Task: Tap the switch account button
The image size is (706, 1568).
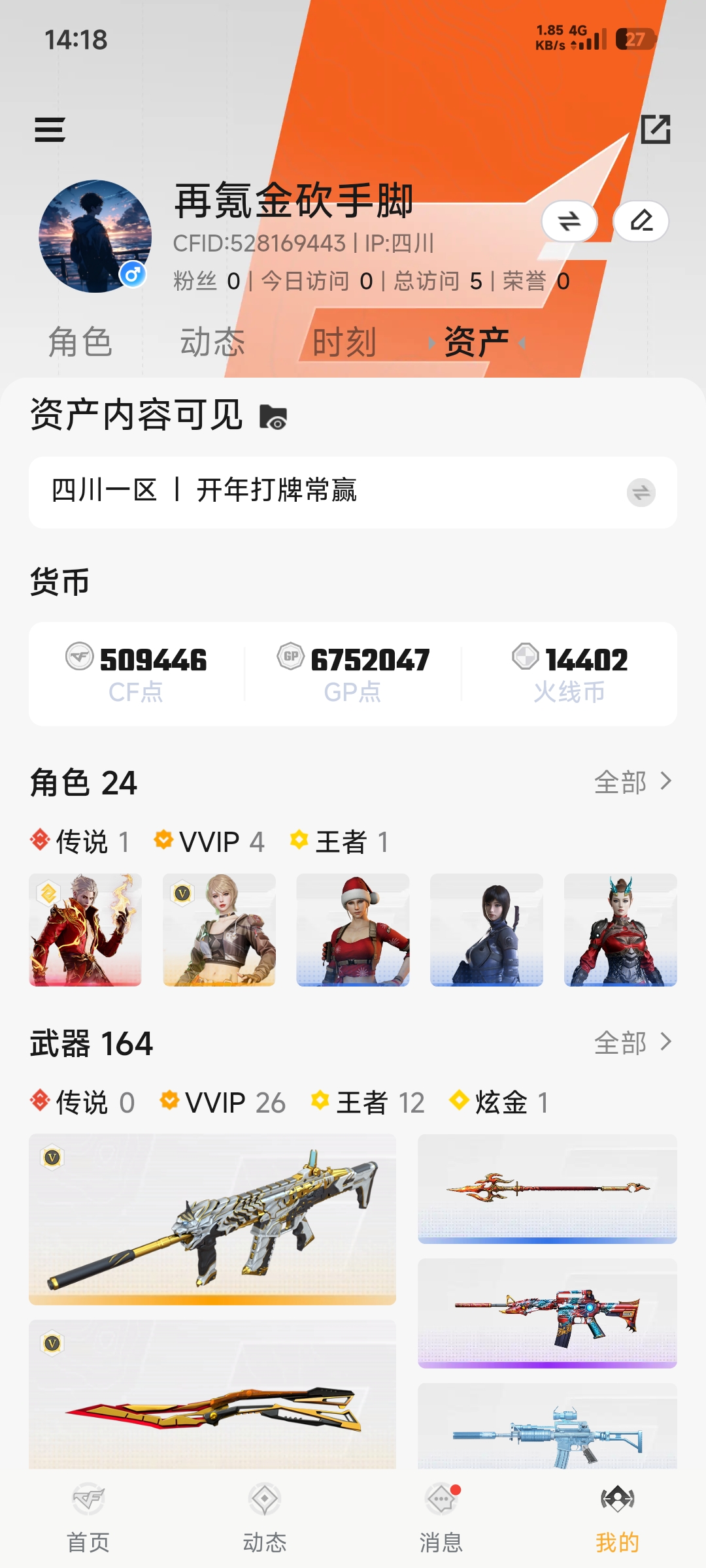Action: (x=569, y=221)
